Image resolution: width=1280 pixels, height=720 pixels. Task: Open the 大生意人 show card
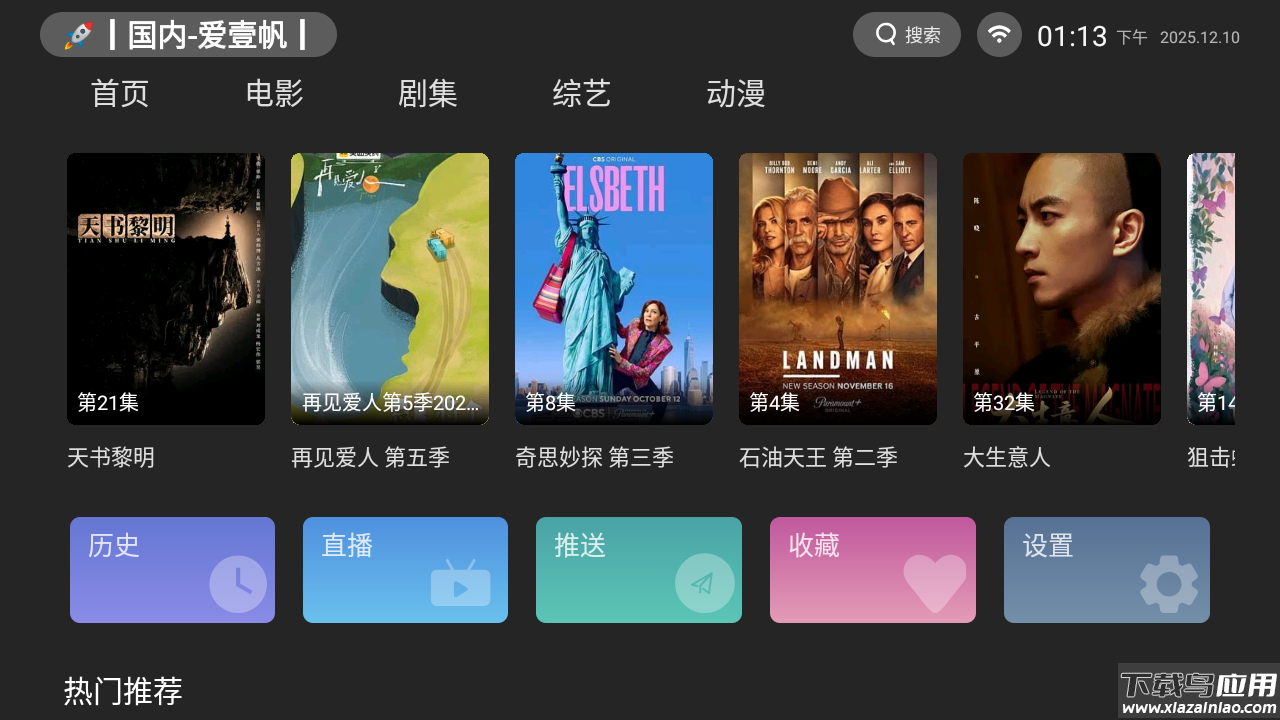pyautogui.click(x=1062, y=289)
